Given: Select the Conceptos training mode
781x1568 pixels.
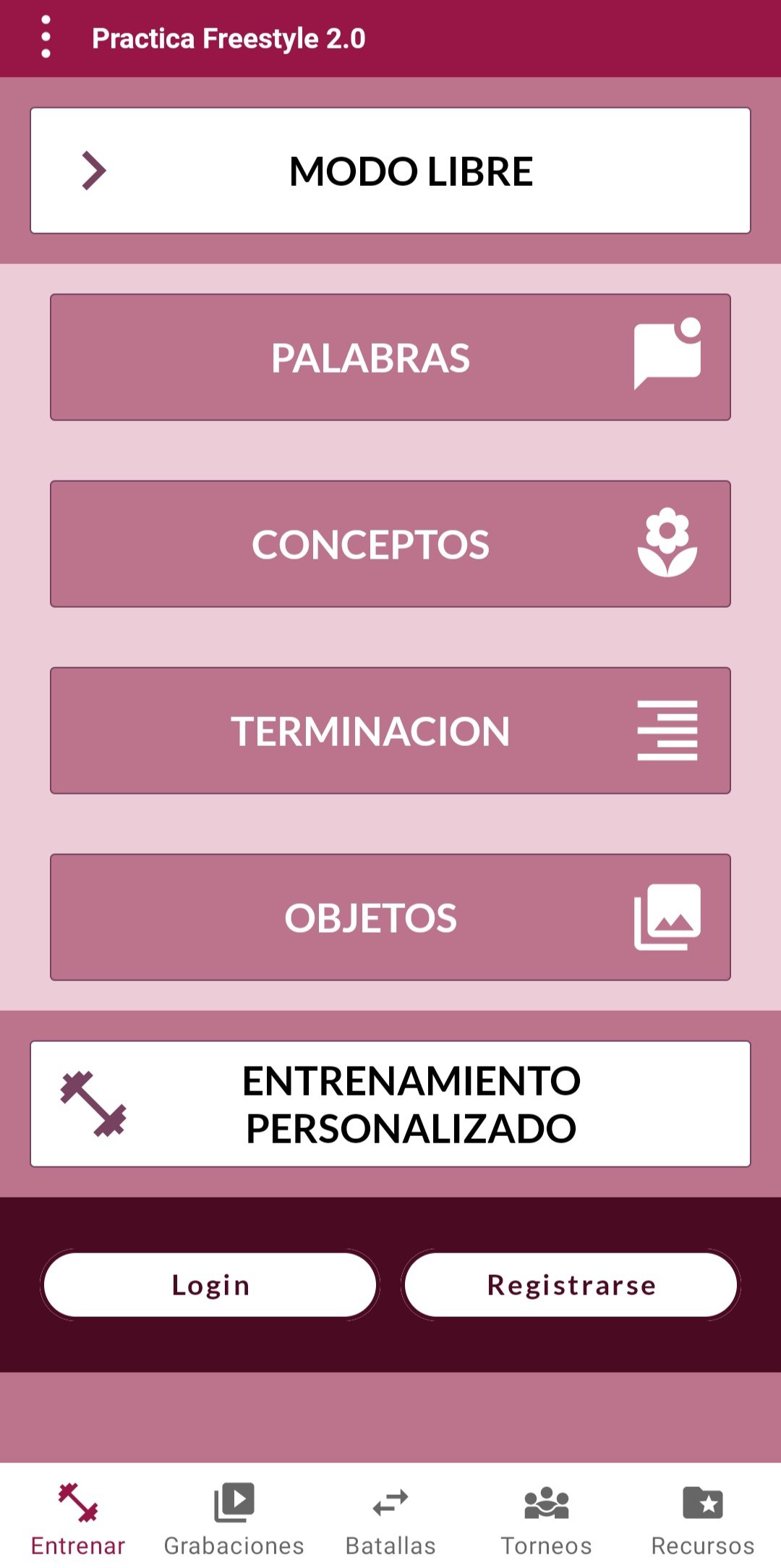Looking at the screenshot, I should coord(390,544).
